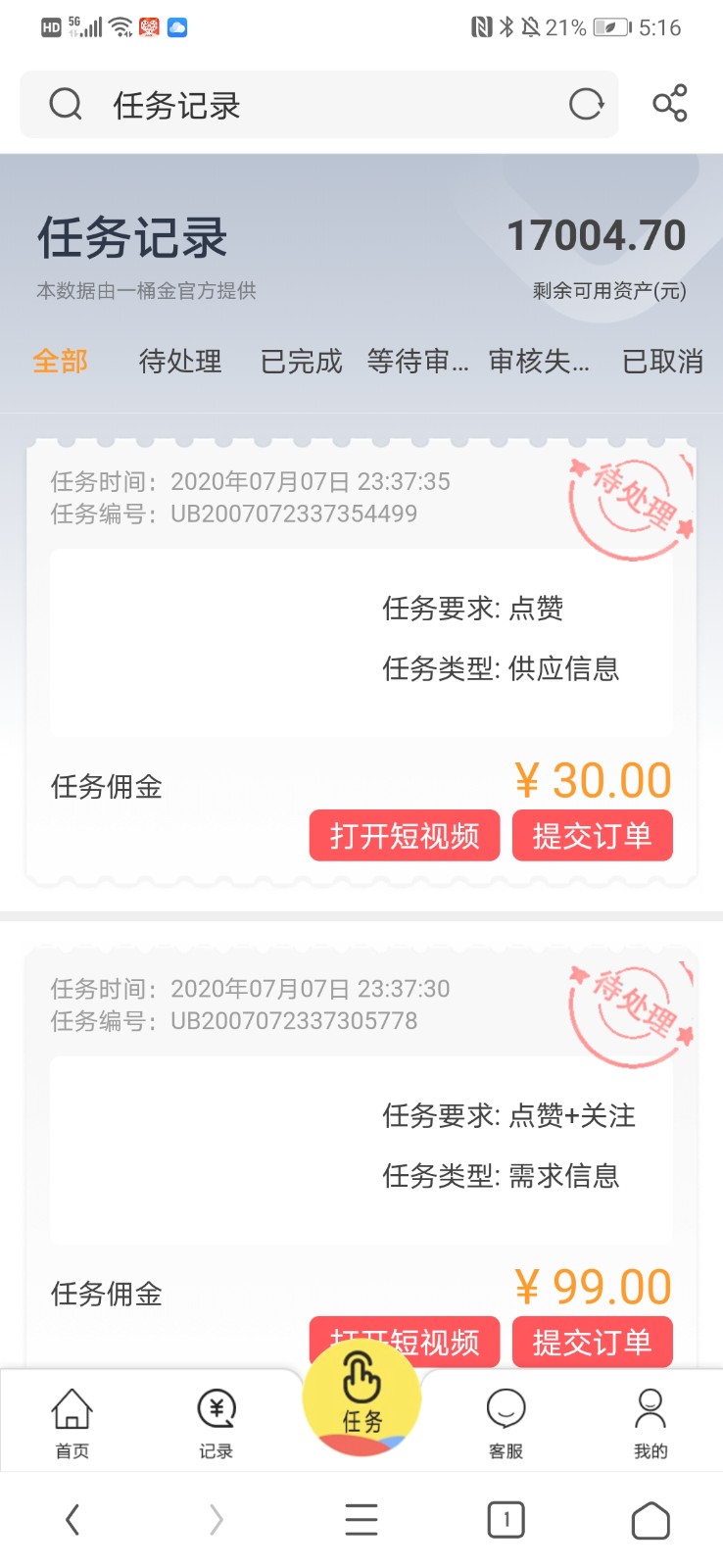
Task: Tap 打开短视频 for the ¥30.00 task
Action: tap(405, 836)
